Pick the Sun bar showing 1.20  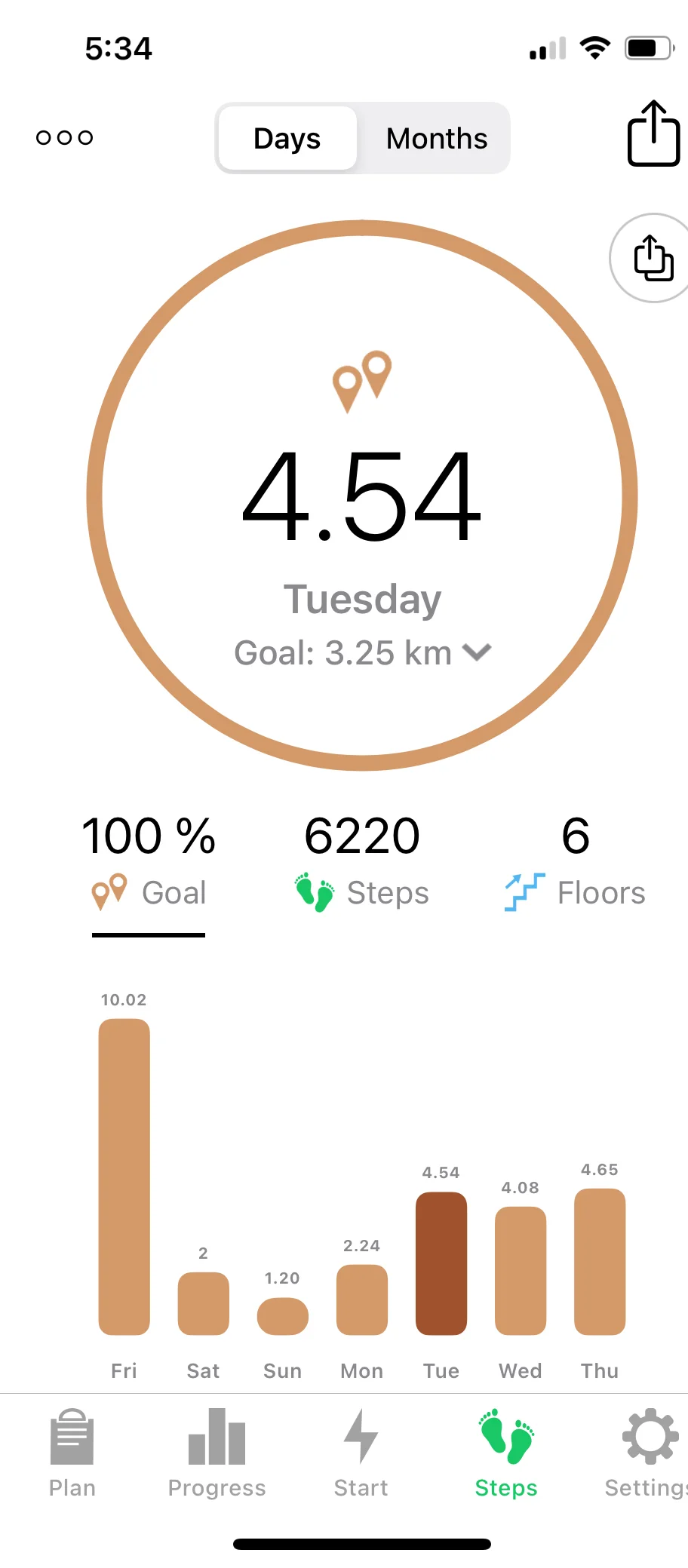(283, 1315)
